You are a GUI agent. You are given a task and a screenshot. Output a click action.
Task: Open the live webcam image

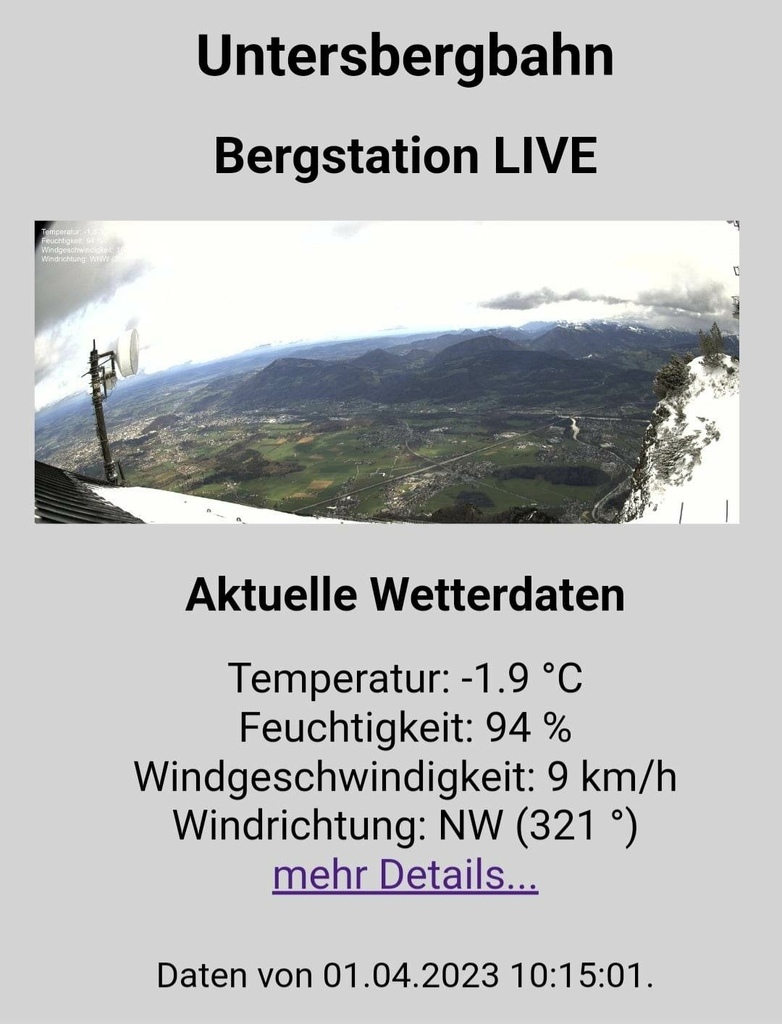point(387,372)
